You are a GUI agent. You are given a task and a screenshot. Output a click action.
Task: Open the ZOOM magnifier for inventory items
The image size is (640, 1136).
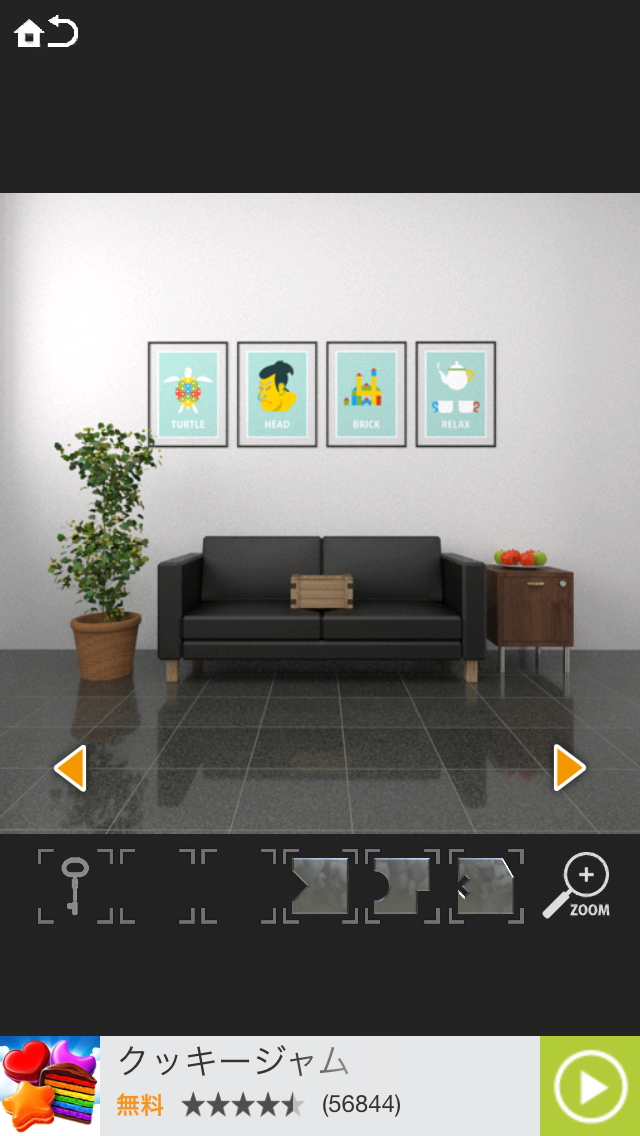click(577, 885)
